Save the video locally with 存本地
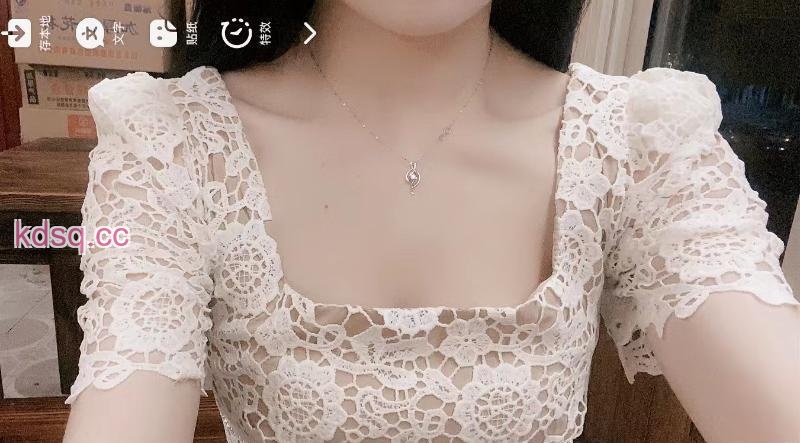The height and width of the screenshot is (443, 800). [x=18, y=33]
